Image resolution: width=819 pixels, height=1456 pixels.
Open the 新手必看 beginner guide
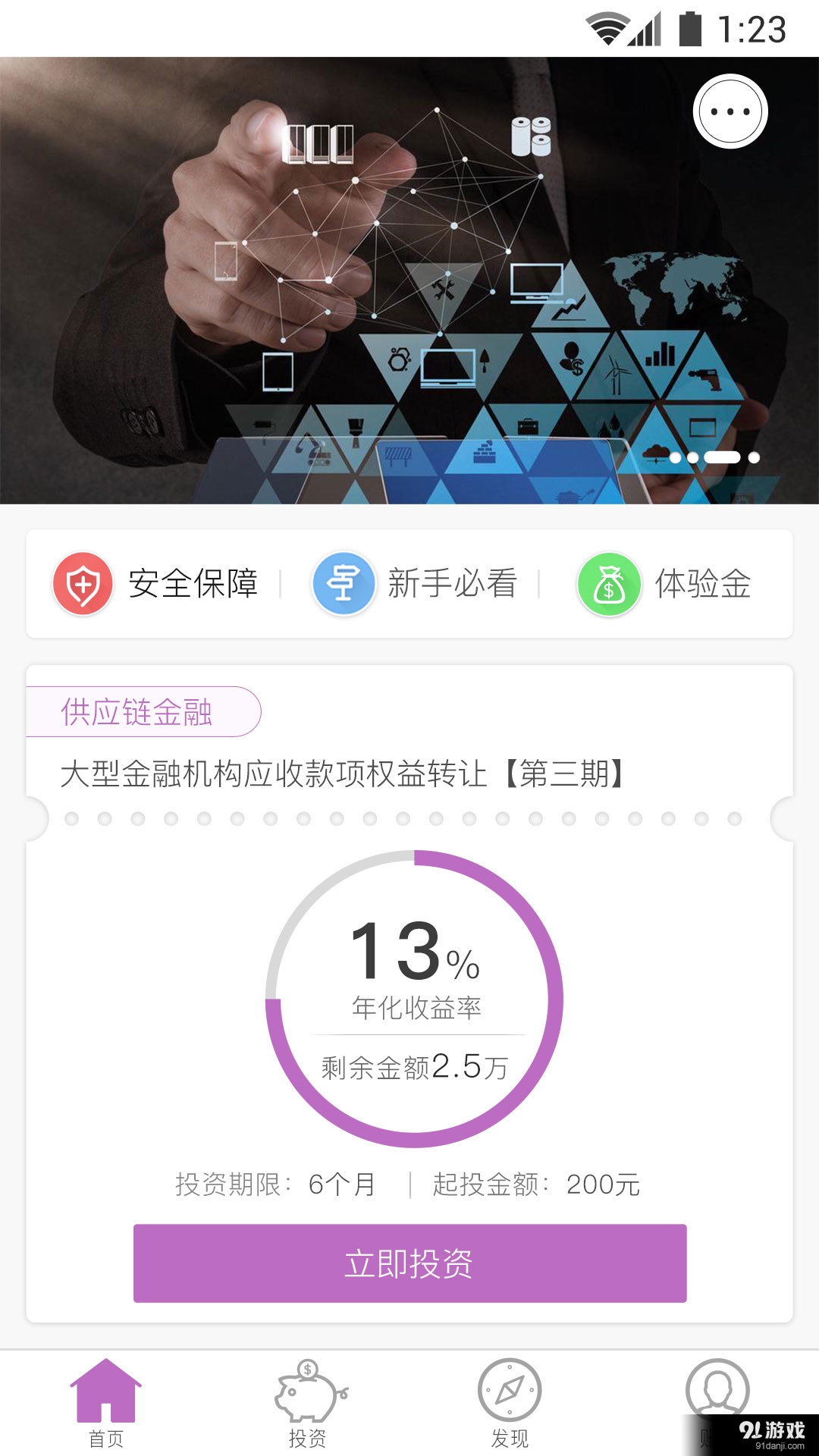[415, 584]
